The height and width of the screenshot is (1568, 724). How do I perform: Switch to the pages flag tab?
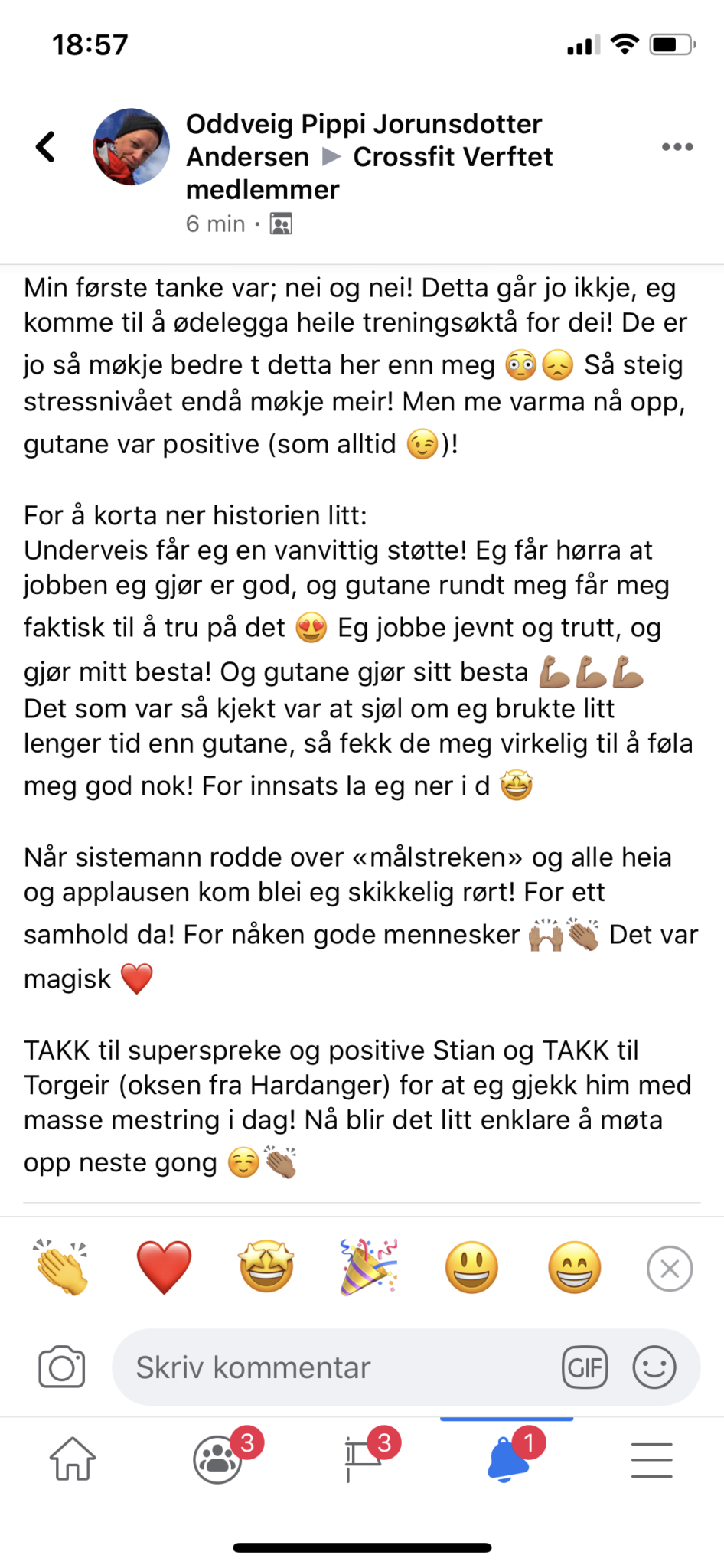tap(364, 1459)
